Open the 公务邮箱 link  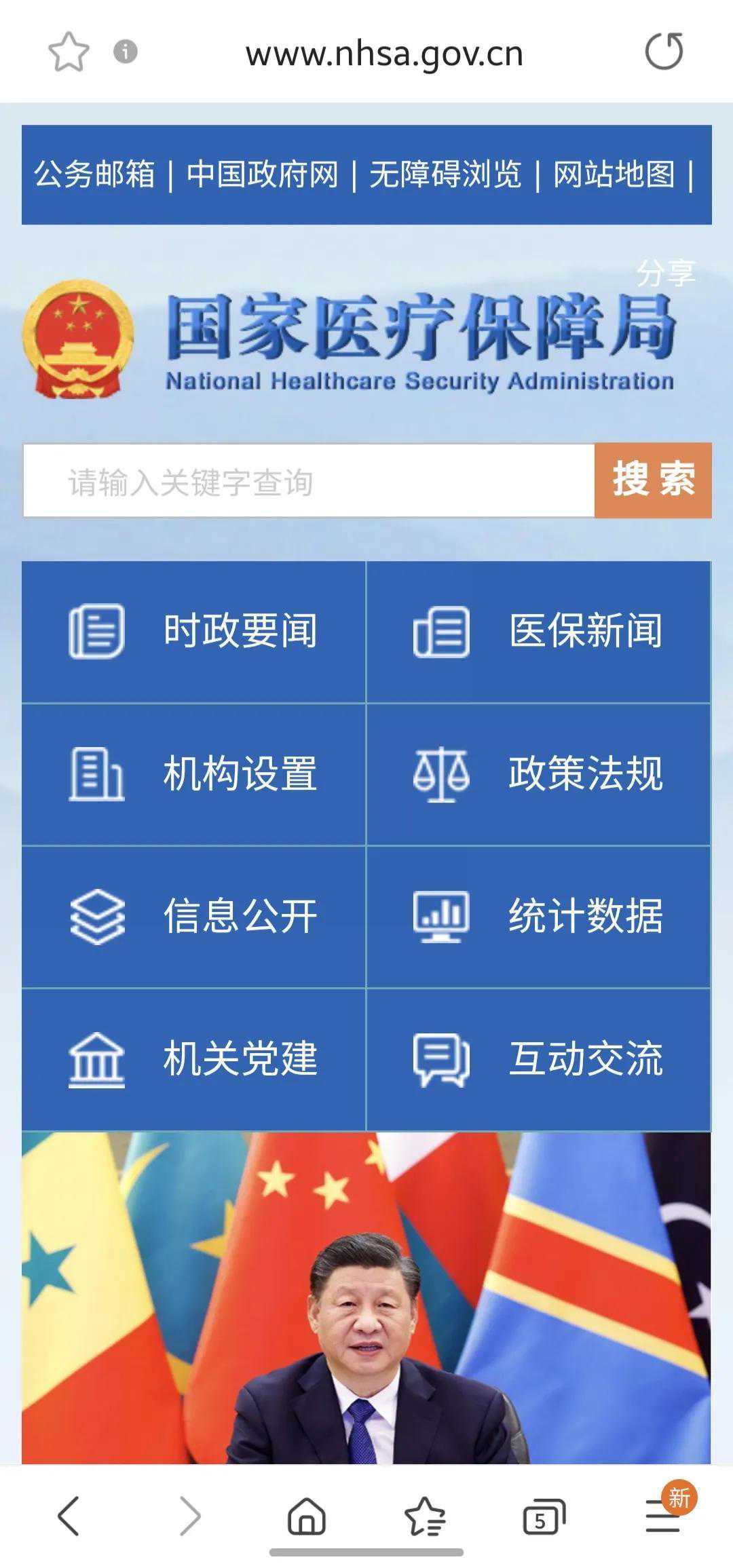(x=94, y=174)
